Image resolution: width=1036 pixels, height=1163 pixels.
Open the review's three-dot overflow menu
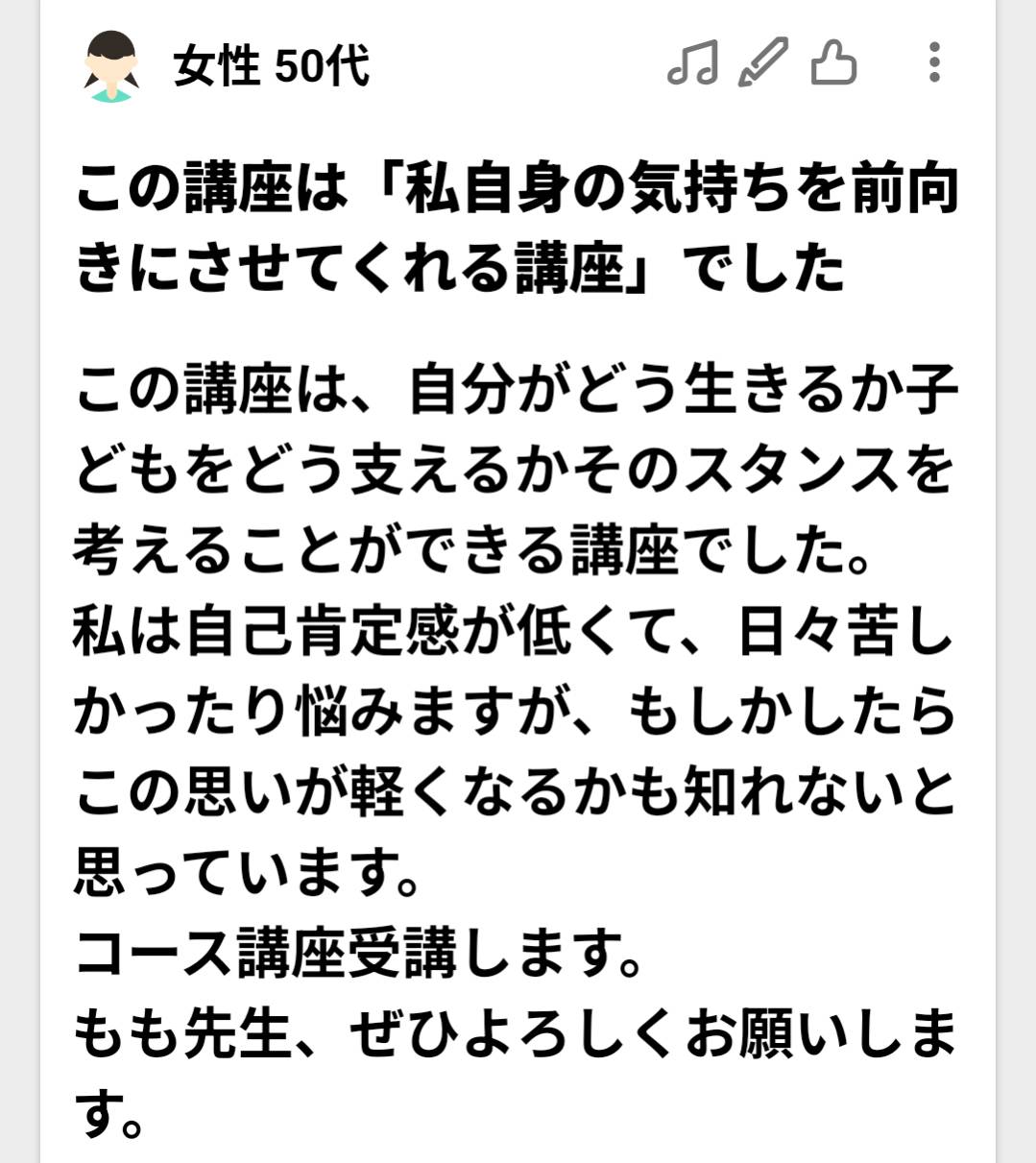(933, 62)
